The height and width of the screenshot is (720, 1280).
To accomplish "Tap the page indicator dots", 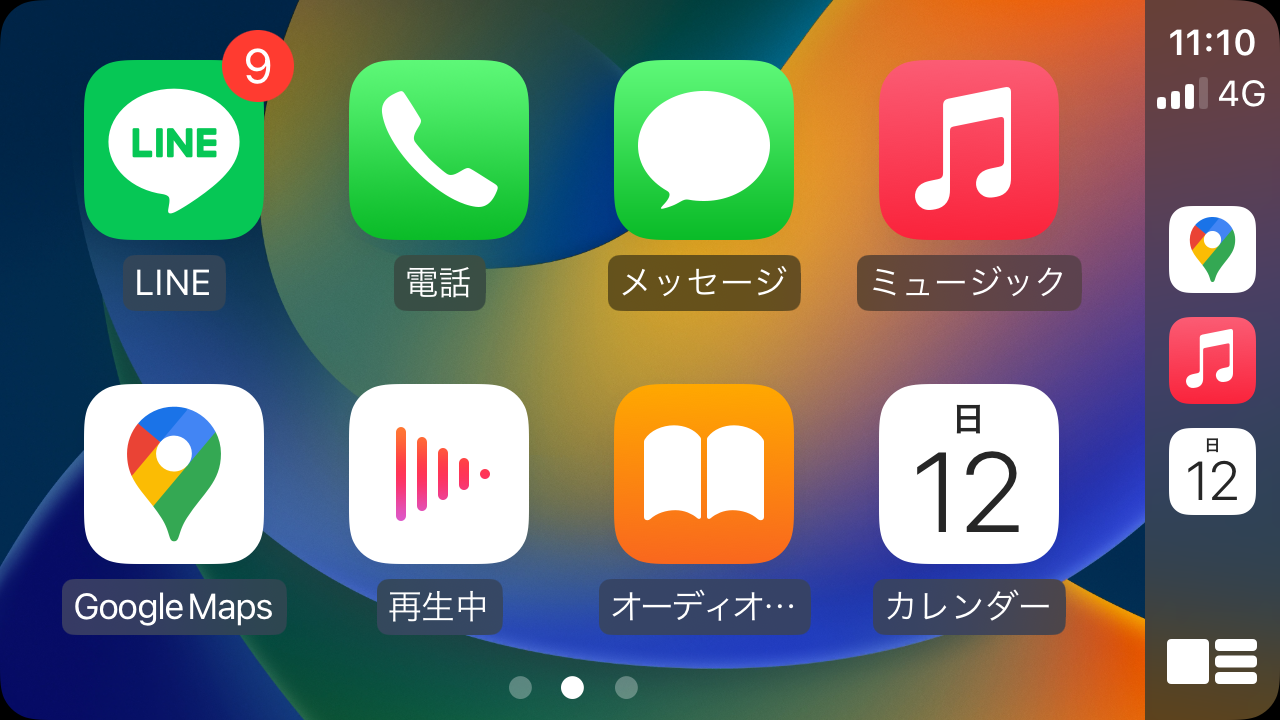I will (x=573, y=687).
